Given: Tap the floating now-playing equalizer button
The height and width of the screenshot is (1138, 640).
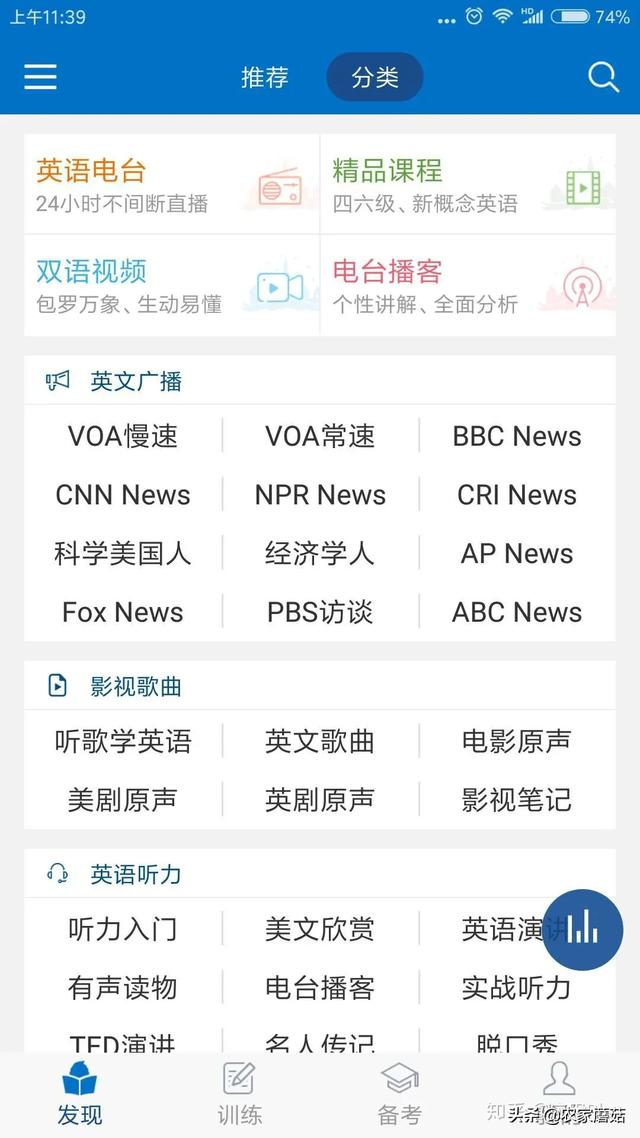Looking at the screenshot, I should pyautogui.click(x=582, y=929).
